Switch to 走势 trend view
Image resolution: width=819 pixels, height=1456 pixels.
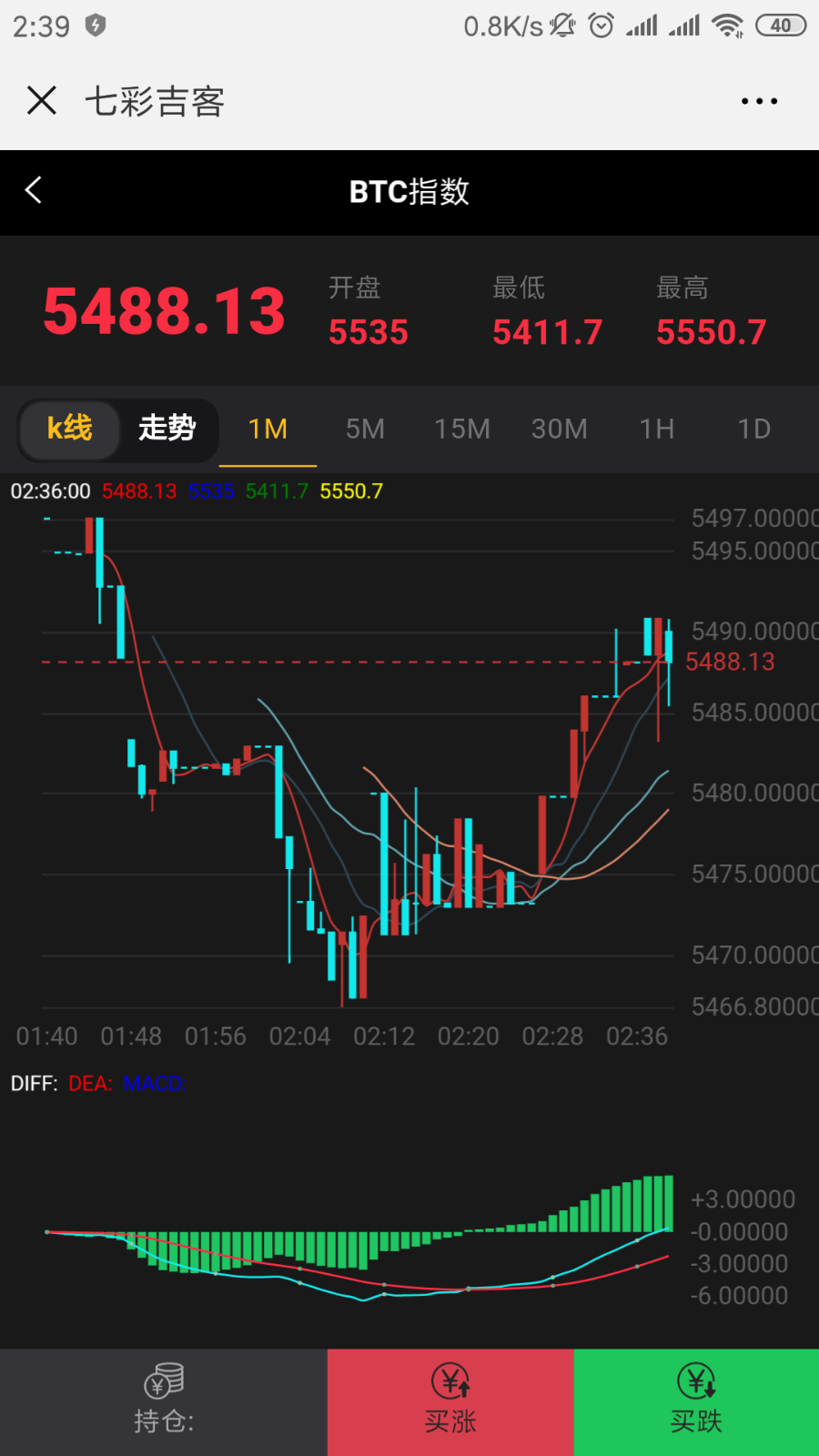pyautogui.click(x=167, y=429)
